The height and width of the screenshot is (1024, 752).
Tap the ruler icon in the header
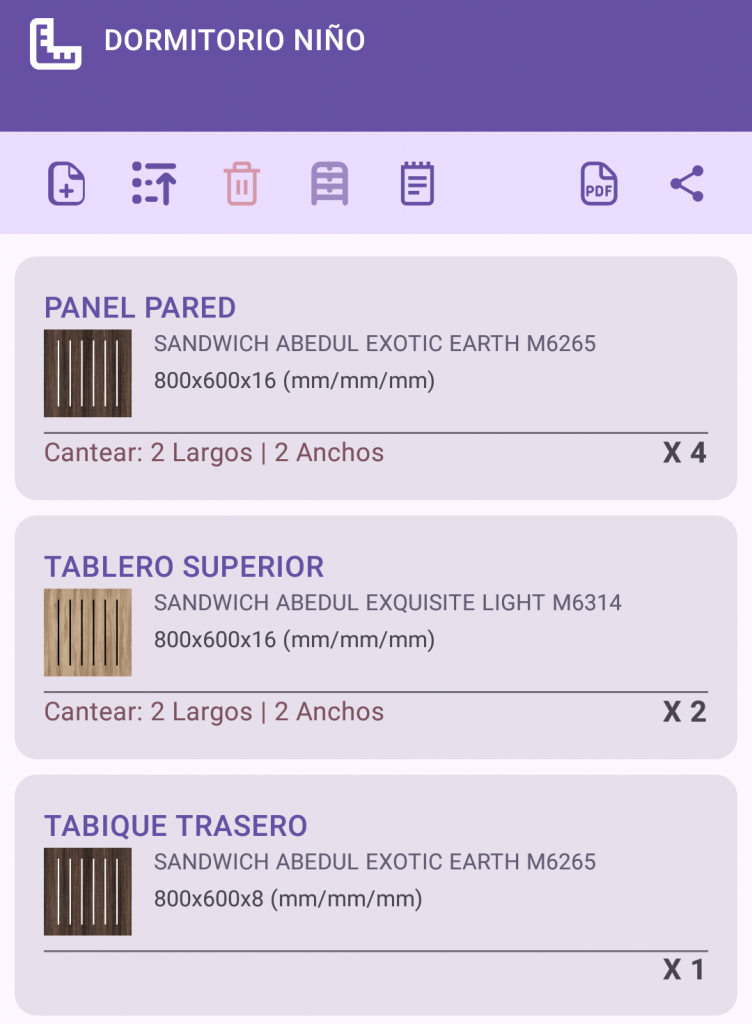click(x=56, y=43)
